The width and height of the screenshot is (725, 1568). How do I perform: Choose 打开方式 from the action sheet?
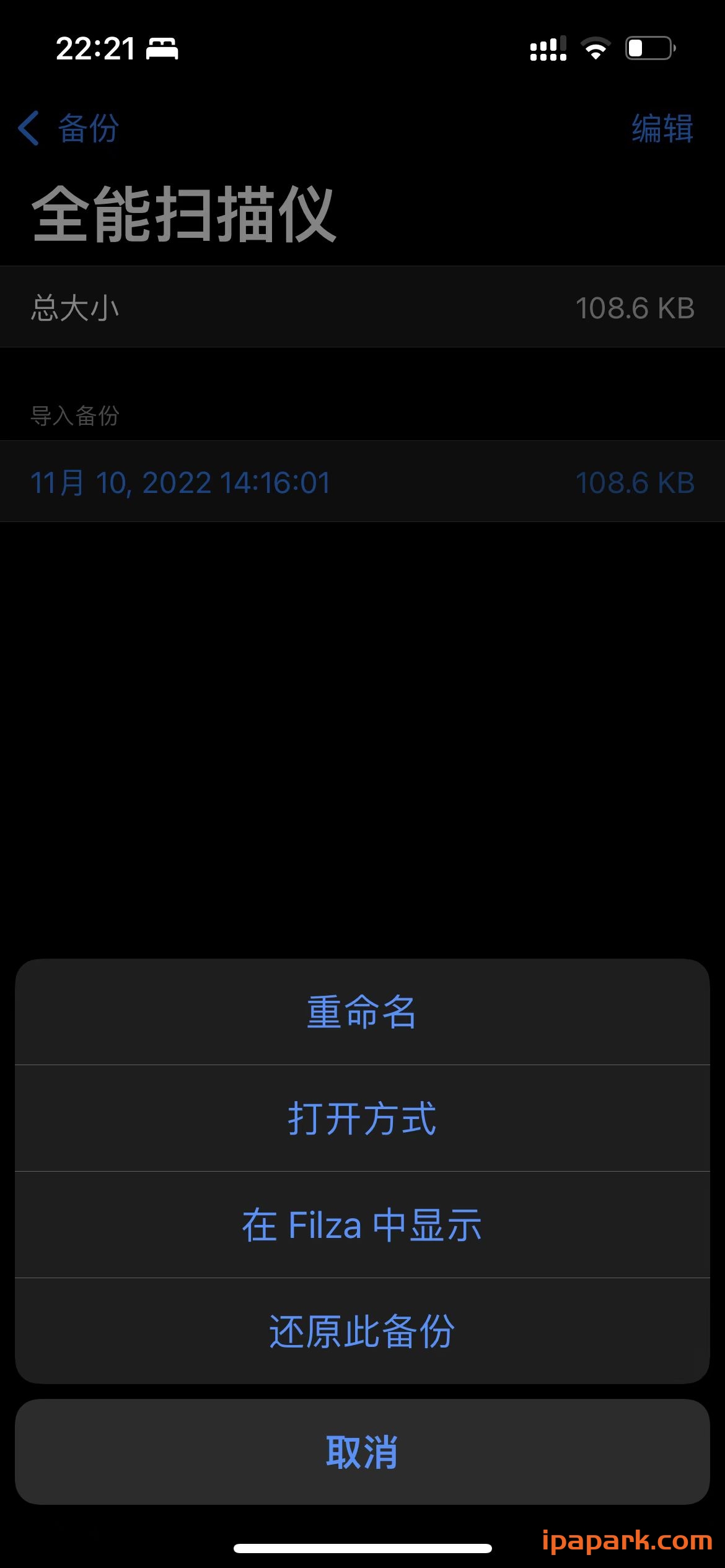tap(362, 1118)
